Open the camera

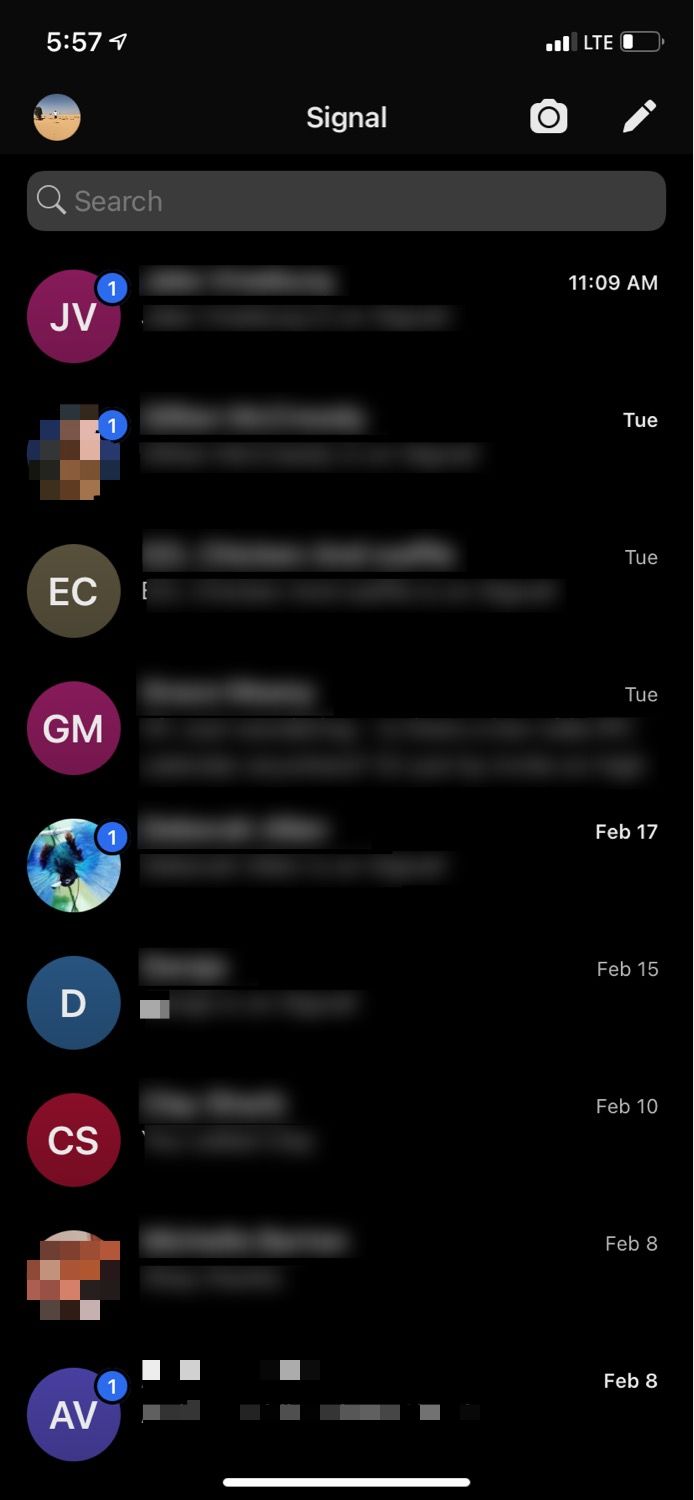[x=548, y=117]
